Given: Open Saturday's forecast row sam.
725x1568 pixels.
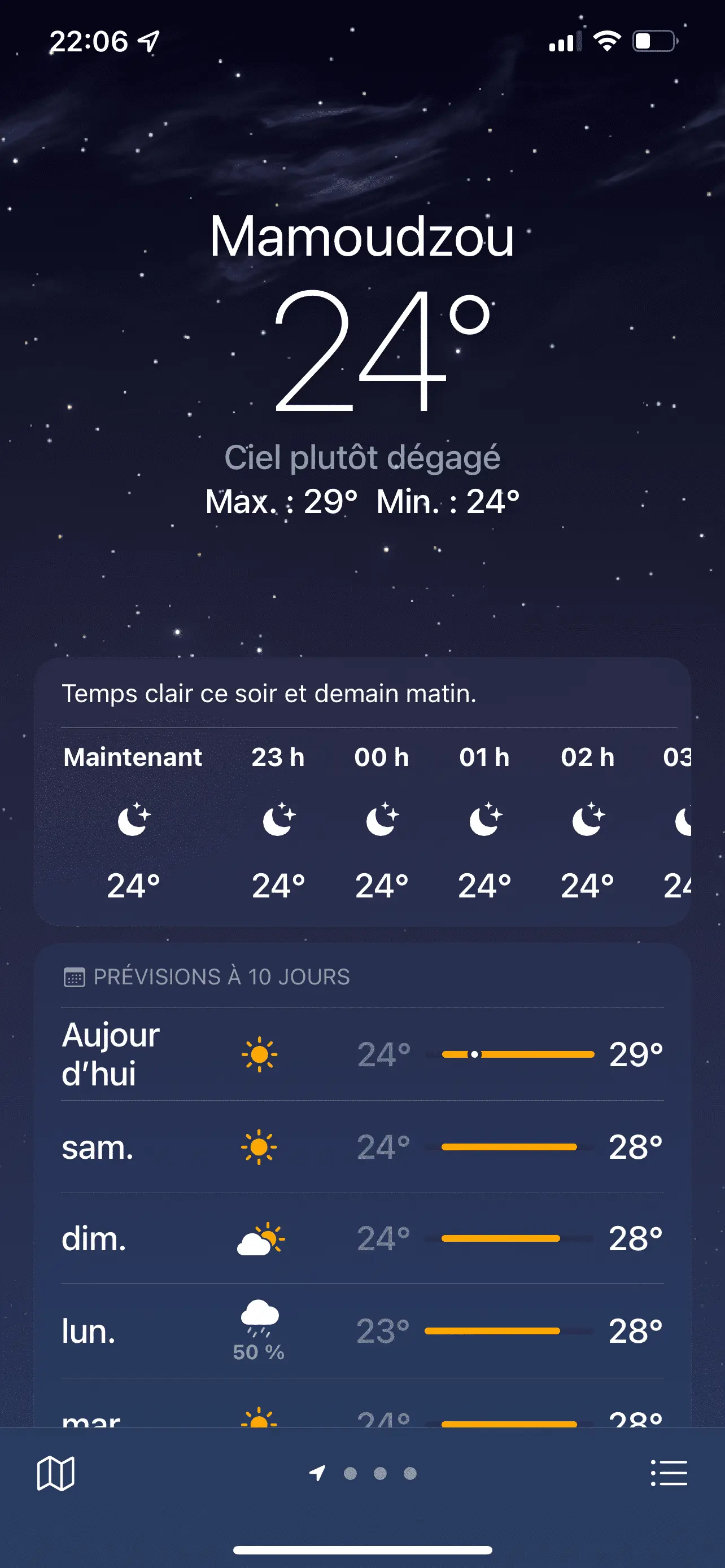Looking at the screenshot, I should click(x=362, y=1147).
